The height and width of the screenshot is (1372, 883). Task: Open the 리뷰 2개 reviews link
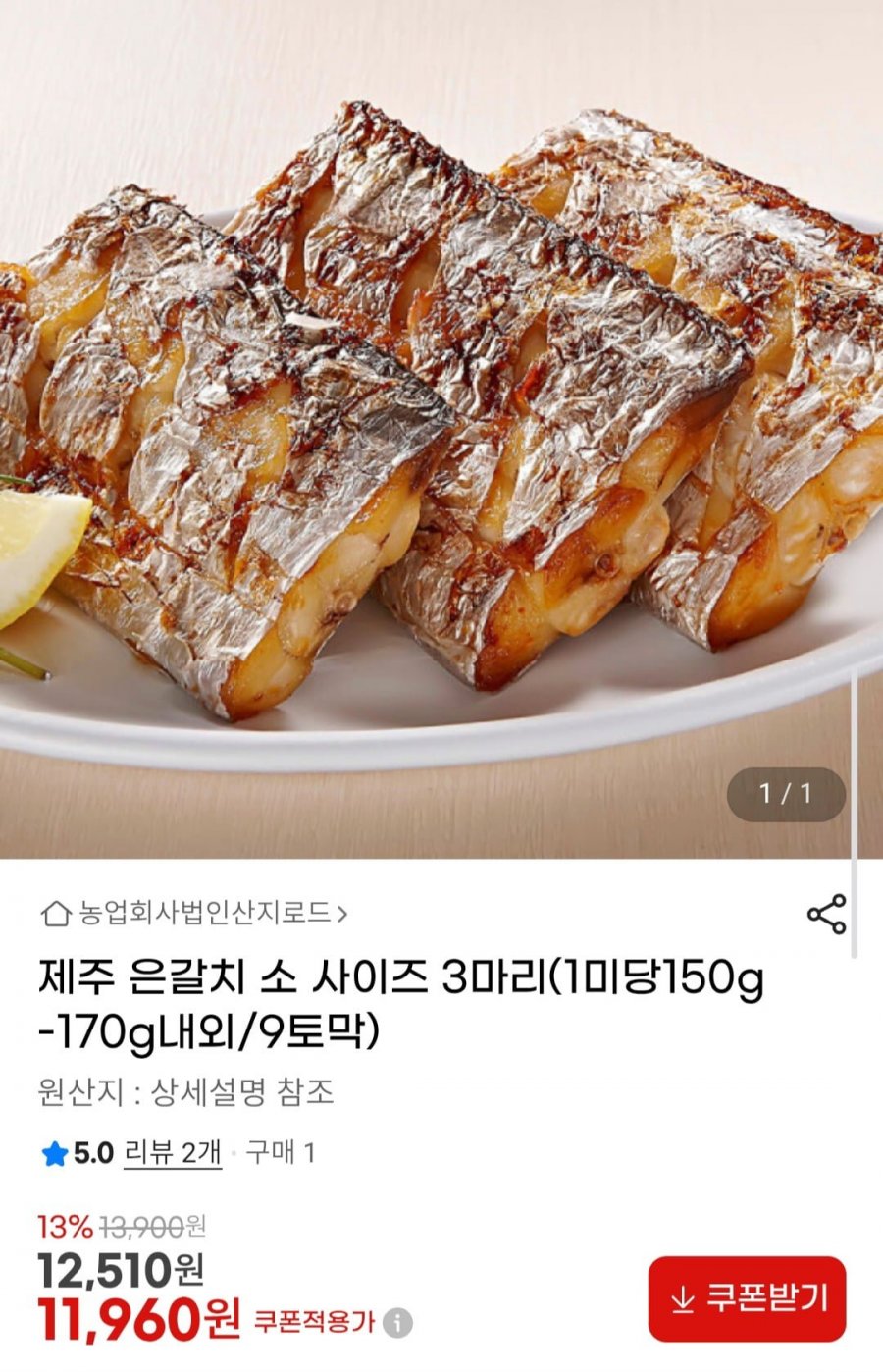(x=172, y=1152)
